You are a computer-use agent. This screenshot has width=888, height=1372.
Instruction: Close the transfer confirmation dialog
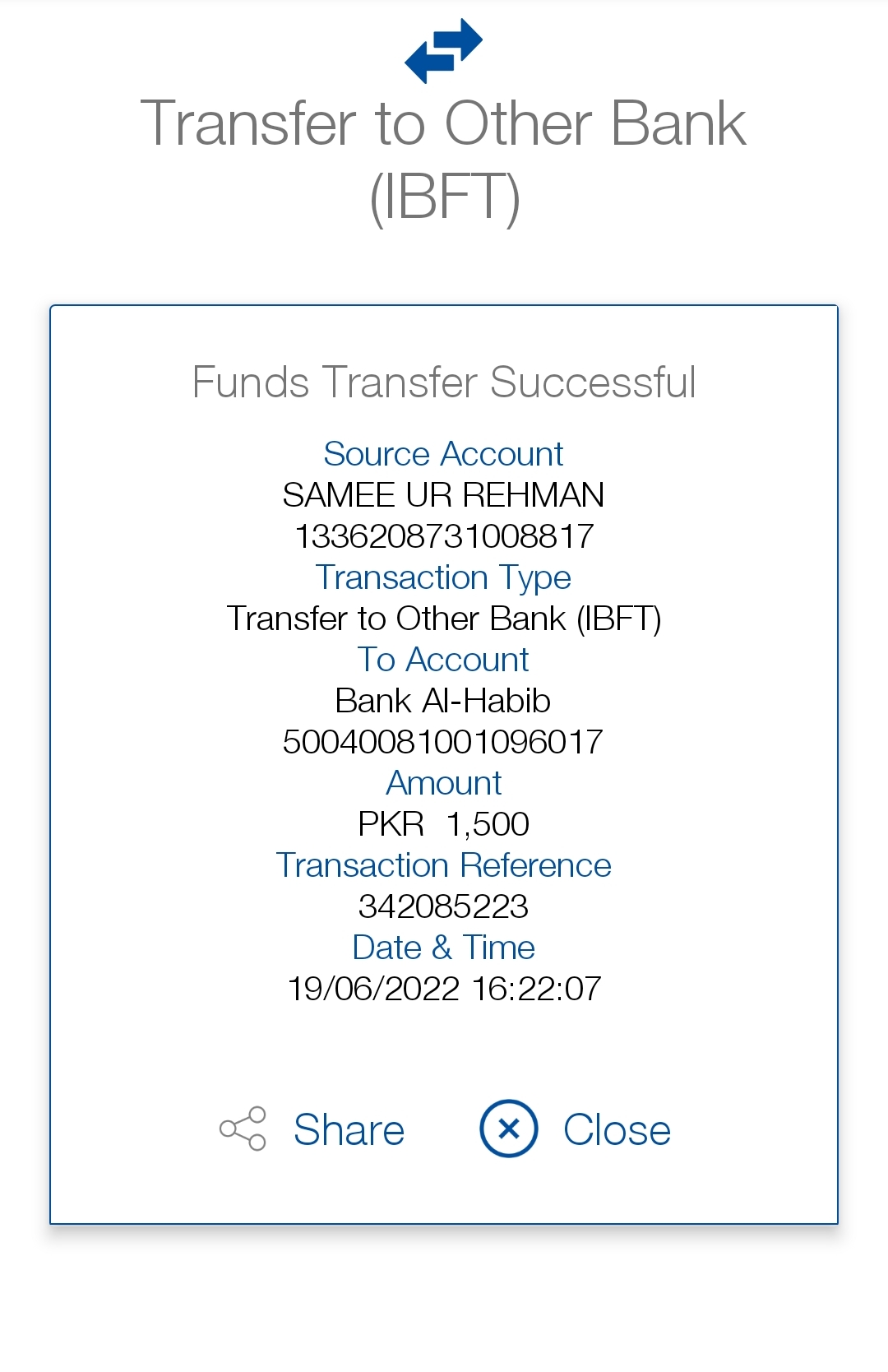point(576,1129)
